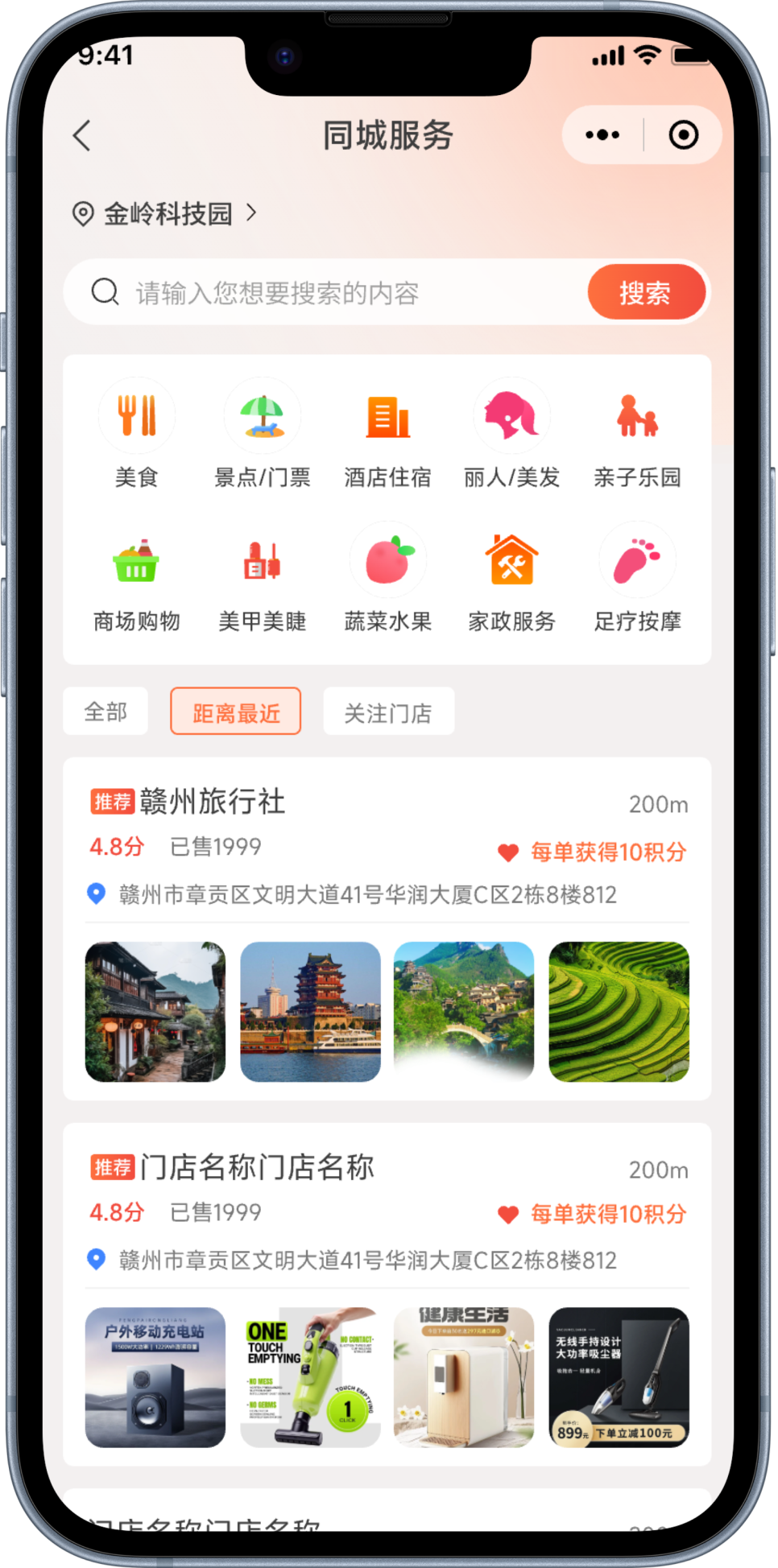778x1568 pixels.
Task: Switch to the 全部 filter
Action: [106, 712]
